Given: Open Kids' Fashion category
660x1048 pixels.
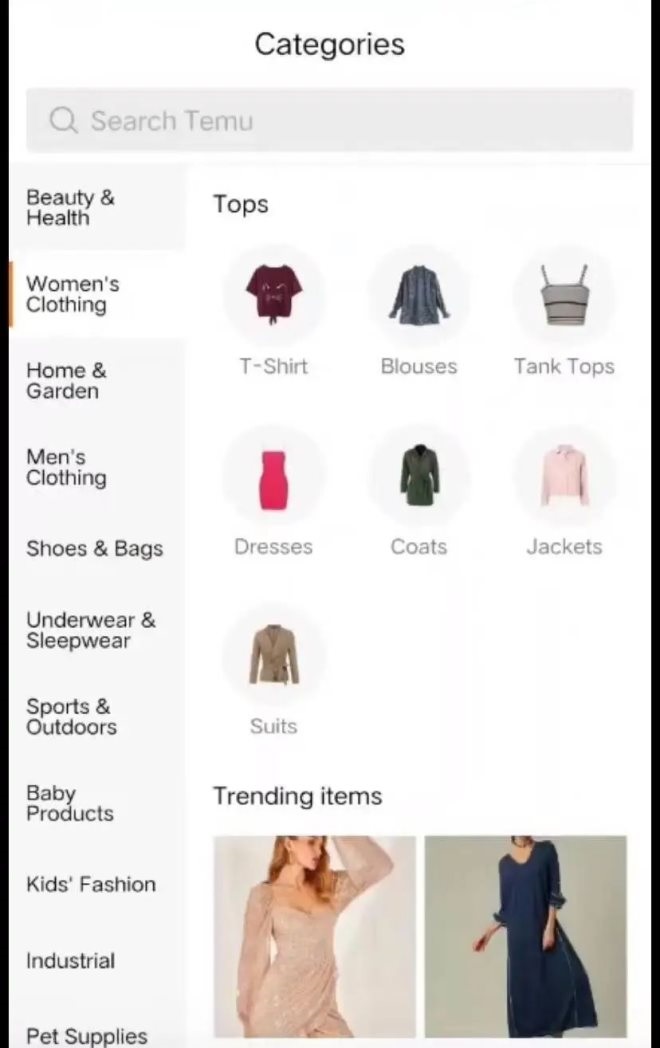Looking at the screenshot, I should (91, 884).
